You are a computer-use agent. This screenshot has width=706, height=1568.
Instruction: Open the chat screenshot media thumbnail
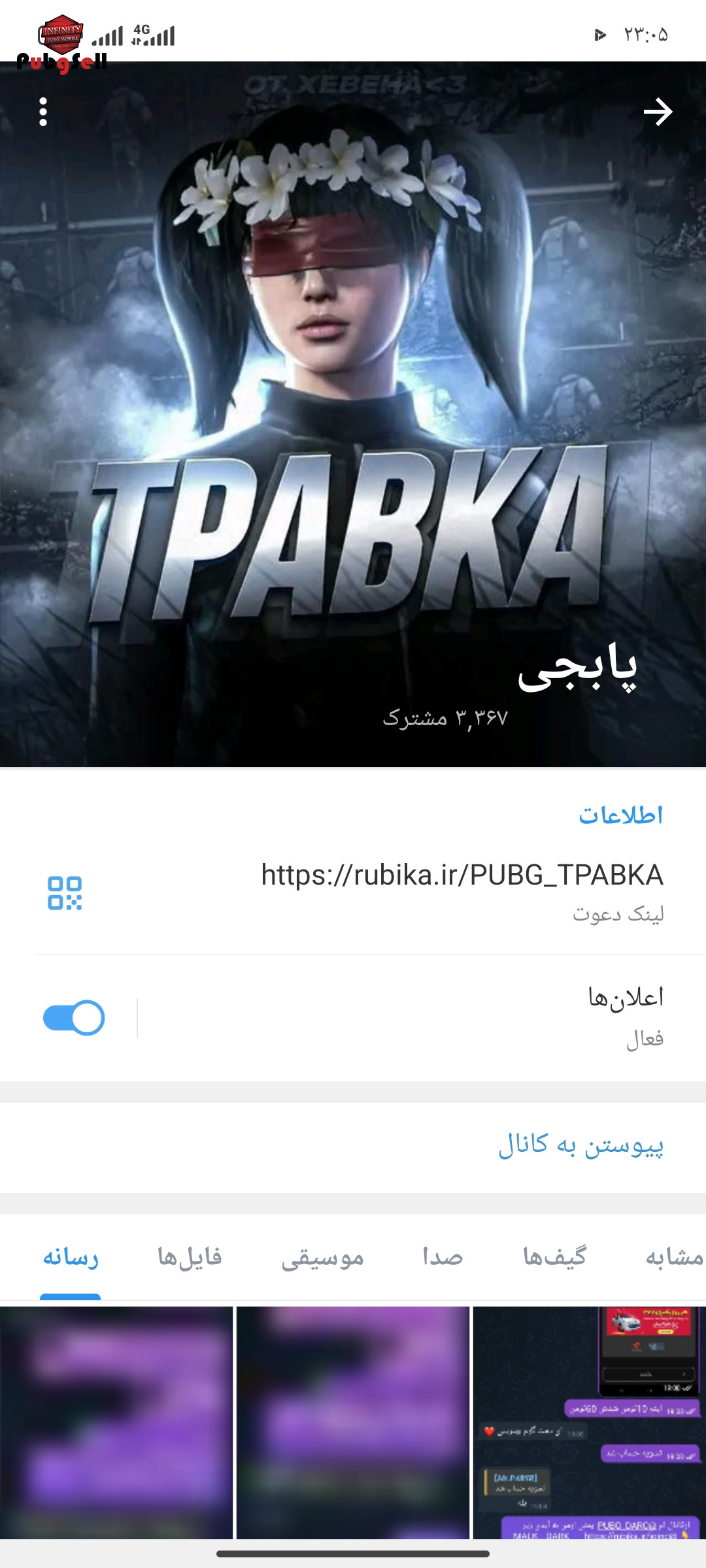589,1422
